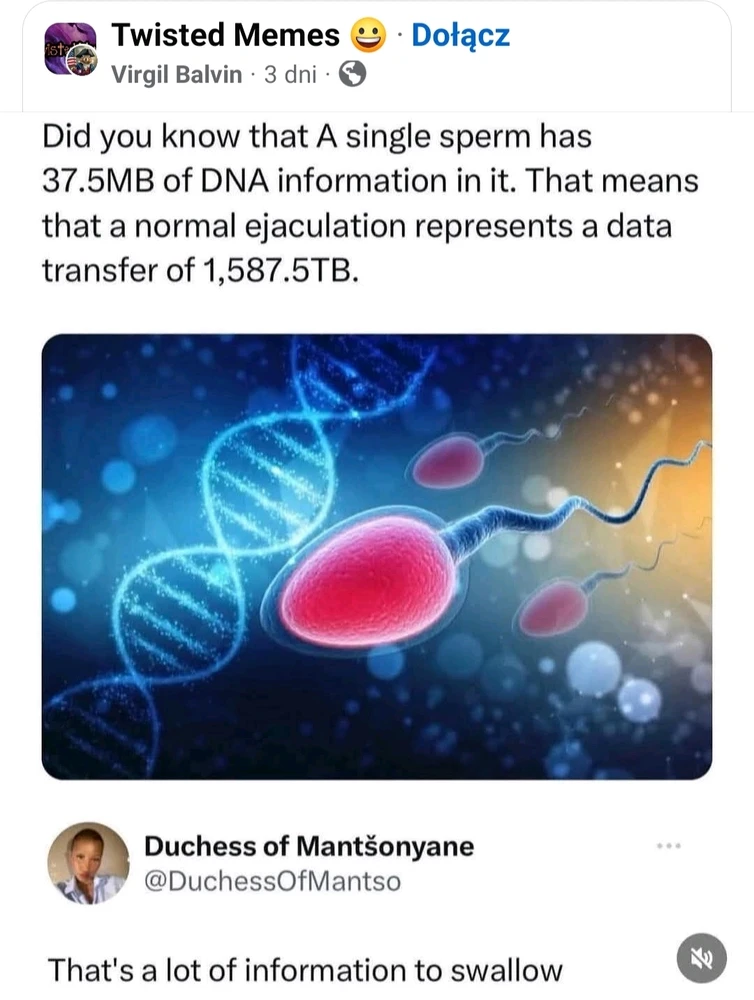Open Virgil Balvin's profile
This screenshot has width=754, height=1000.
coord(176,74)
